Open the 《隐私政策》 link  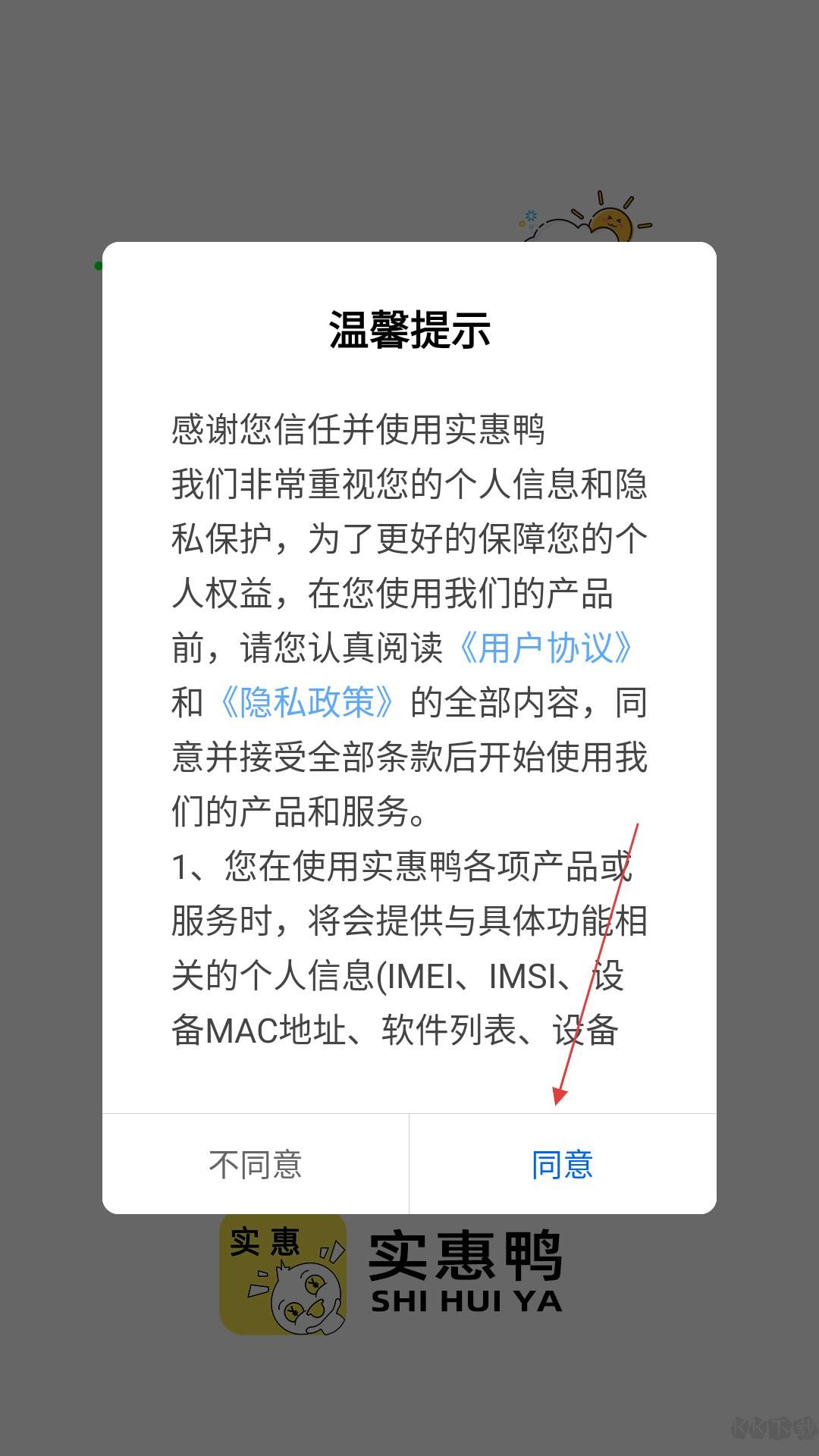coord(306,702)
